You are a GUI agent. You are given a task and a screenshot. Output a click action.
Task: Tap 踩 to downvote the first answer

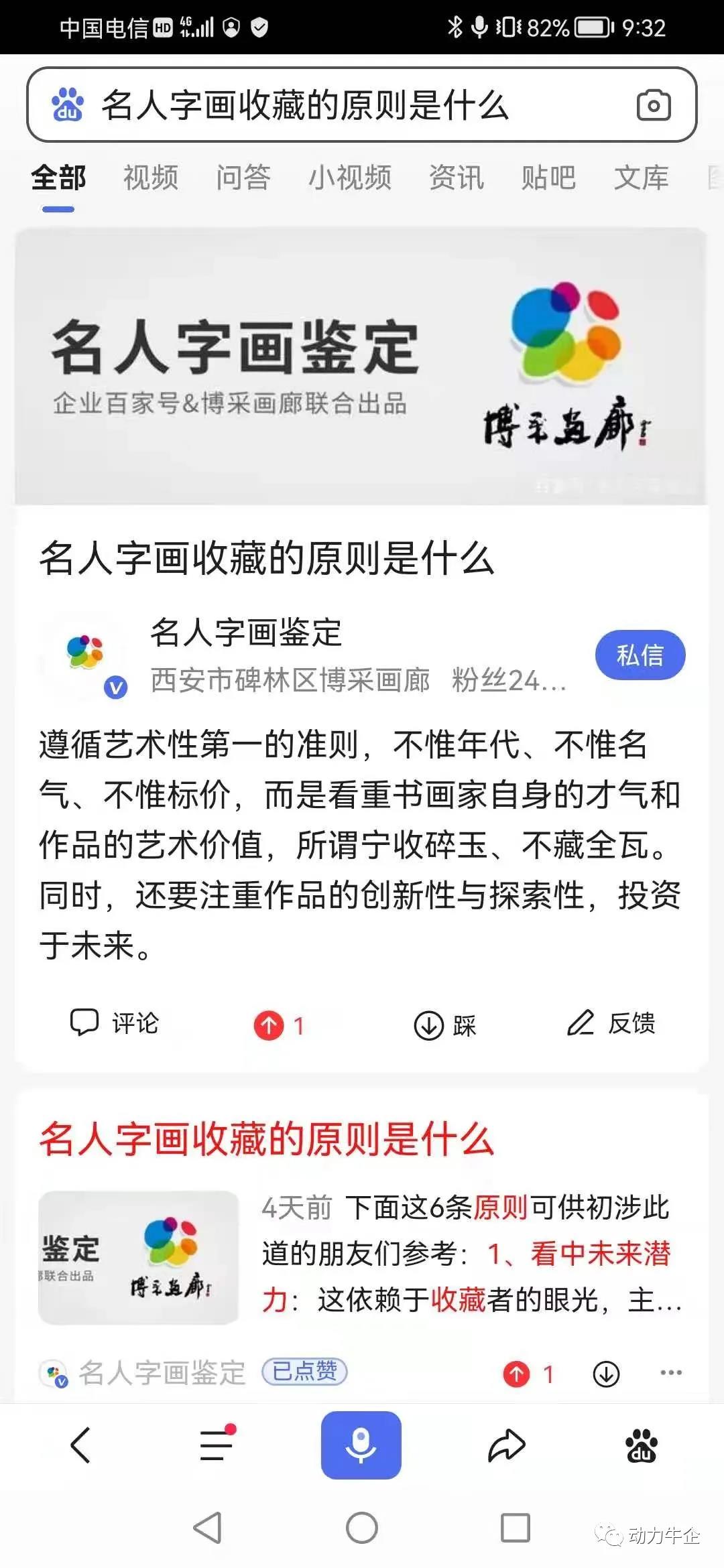click(444, 1025)
